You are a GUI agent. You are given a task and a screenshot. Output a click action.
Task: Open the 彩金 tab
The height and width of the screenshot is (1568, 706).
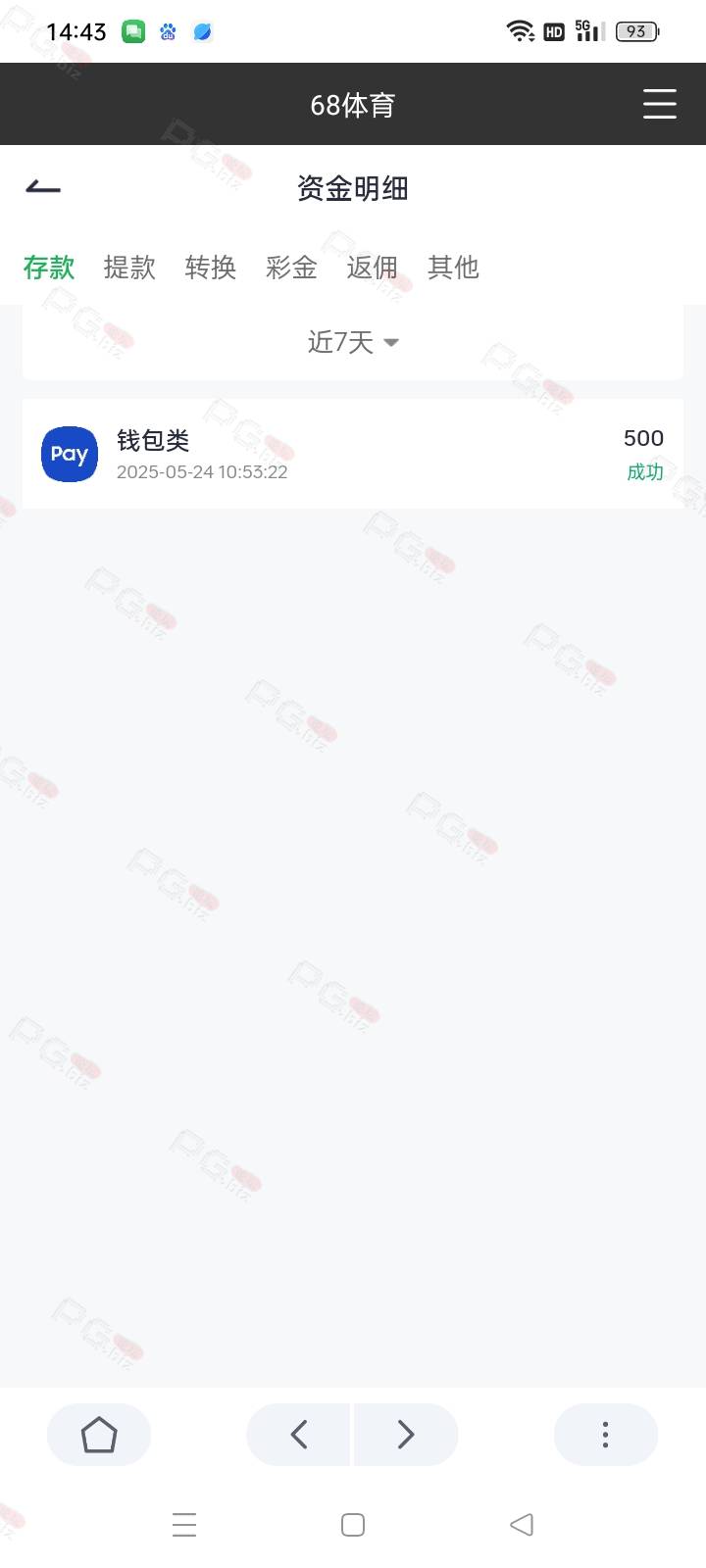291,268
